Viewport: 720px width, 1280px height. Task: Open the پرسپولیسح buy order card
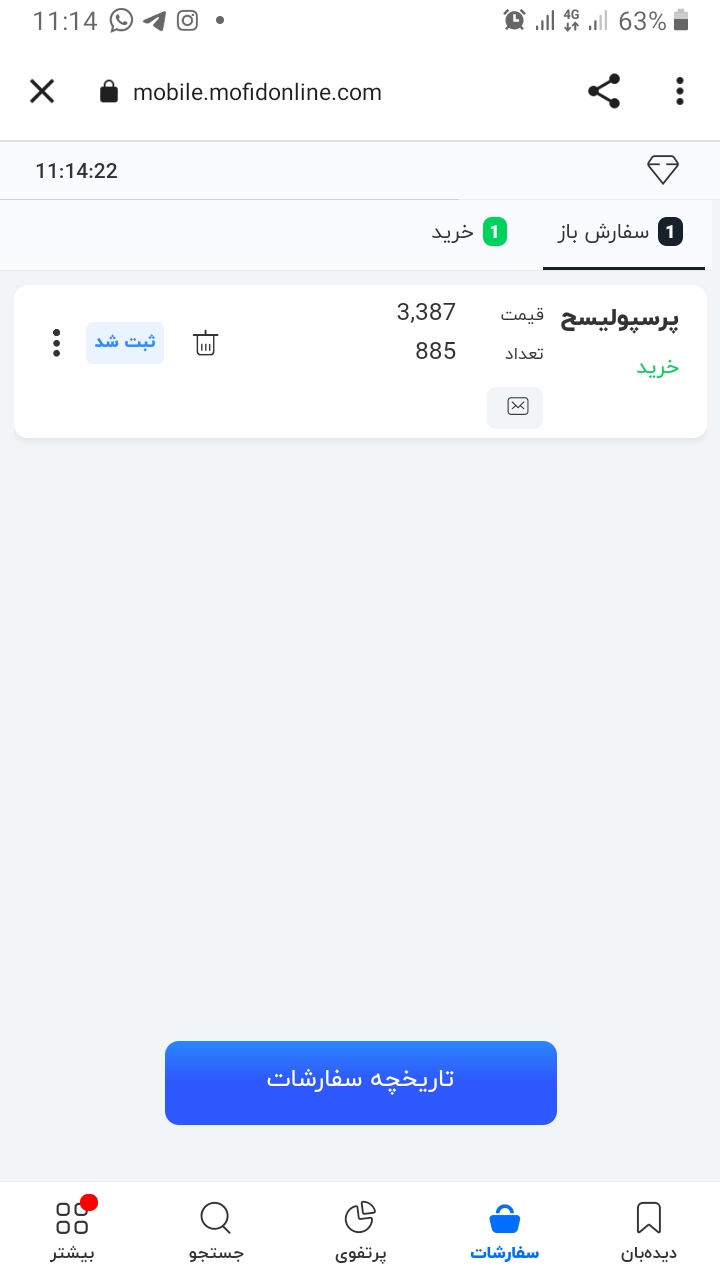[x=360, y=361]
